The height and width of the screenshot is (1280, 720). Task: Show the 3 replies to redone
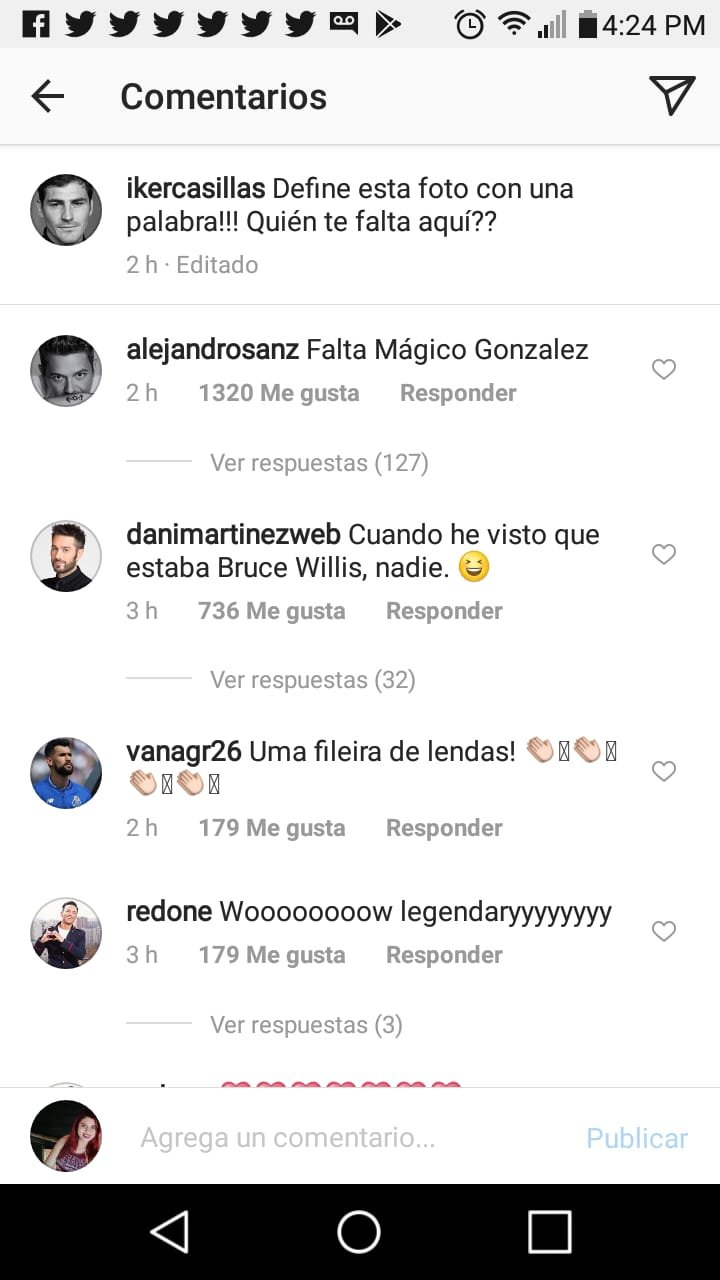pos(306,1025)
